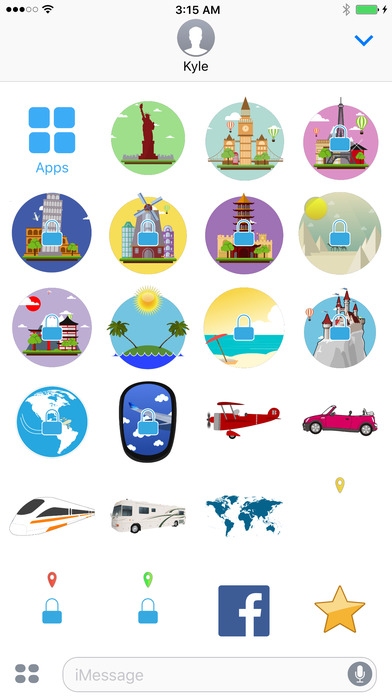This screenshot has width=392, height=696.
Task: Open Kyle's contact avatar
Action: [x=196, y=38]
